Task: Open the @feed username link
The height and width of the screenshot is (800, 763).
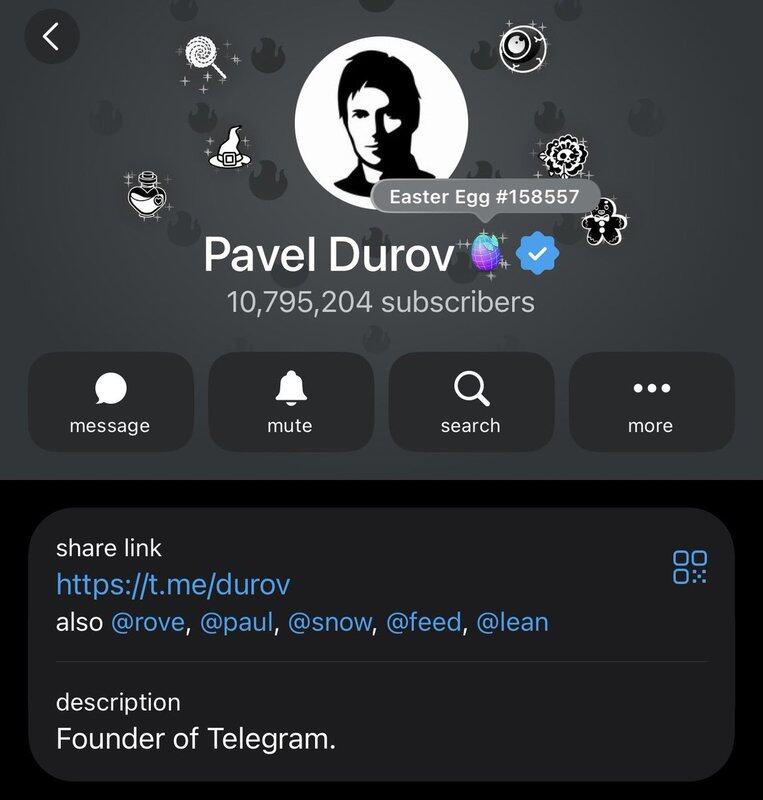Action: [424, 622]
